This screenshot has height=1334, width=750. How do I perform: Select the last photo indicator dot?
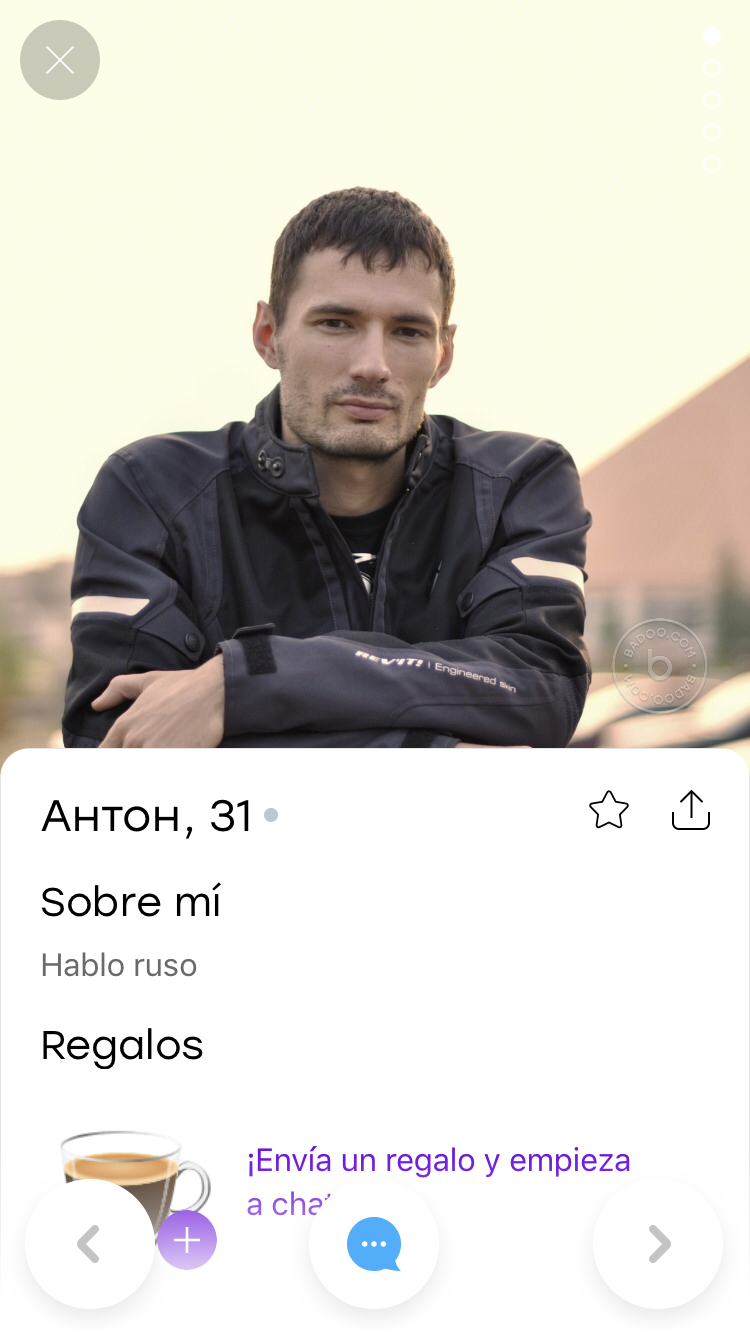click(x=711, y=160)
